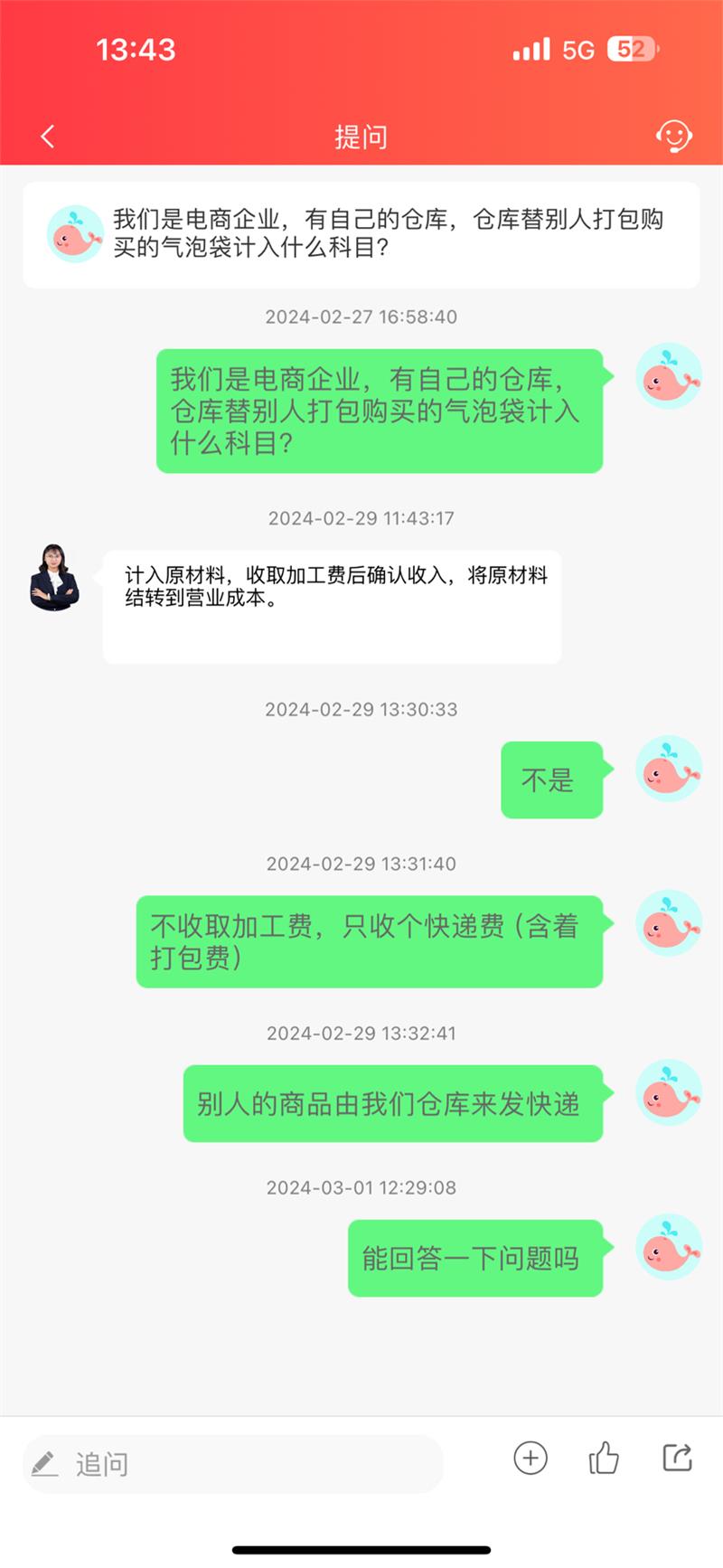
Task: Open the teacher's profile avatar
Action: click(55, 578)
